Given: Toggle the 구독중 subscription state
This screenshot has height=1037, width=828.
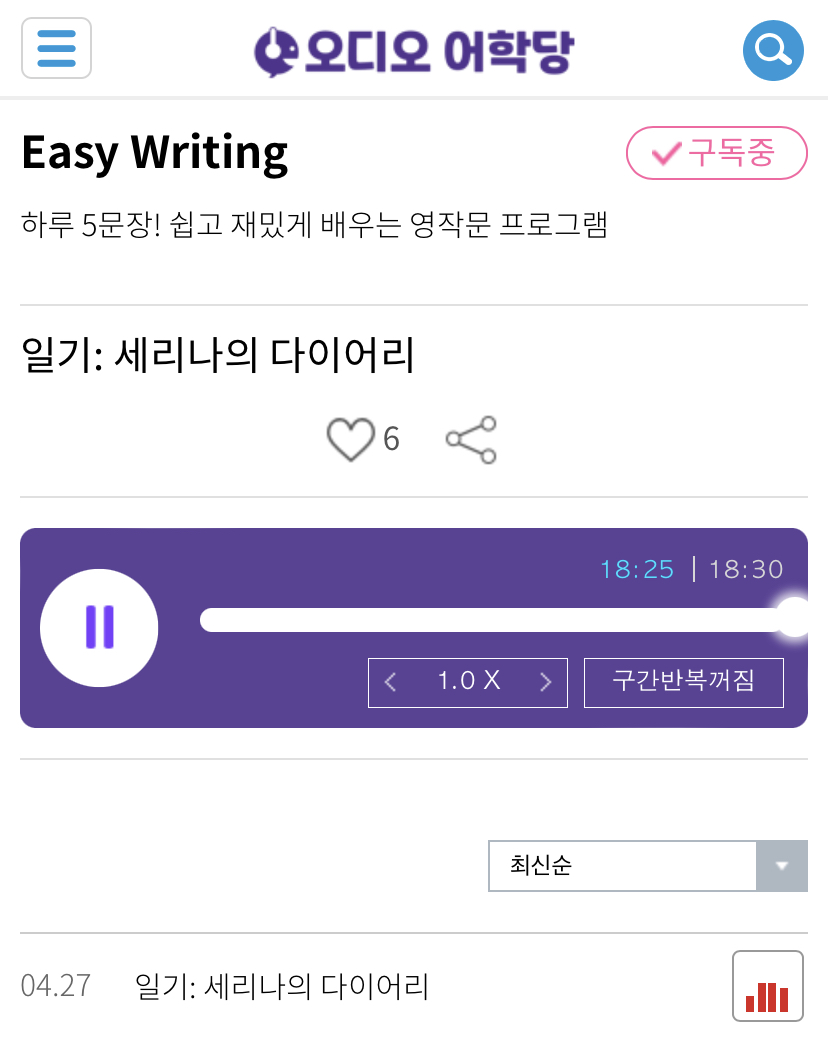Looking at the screenshot, I should [716, 153].
